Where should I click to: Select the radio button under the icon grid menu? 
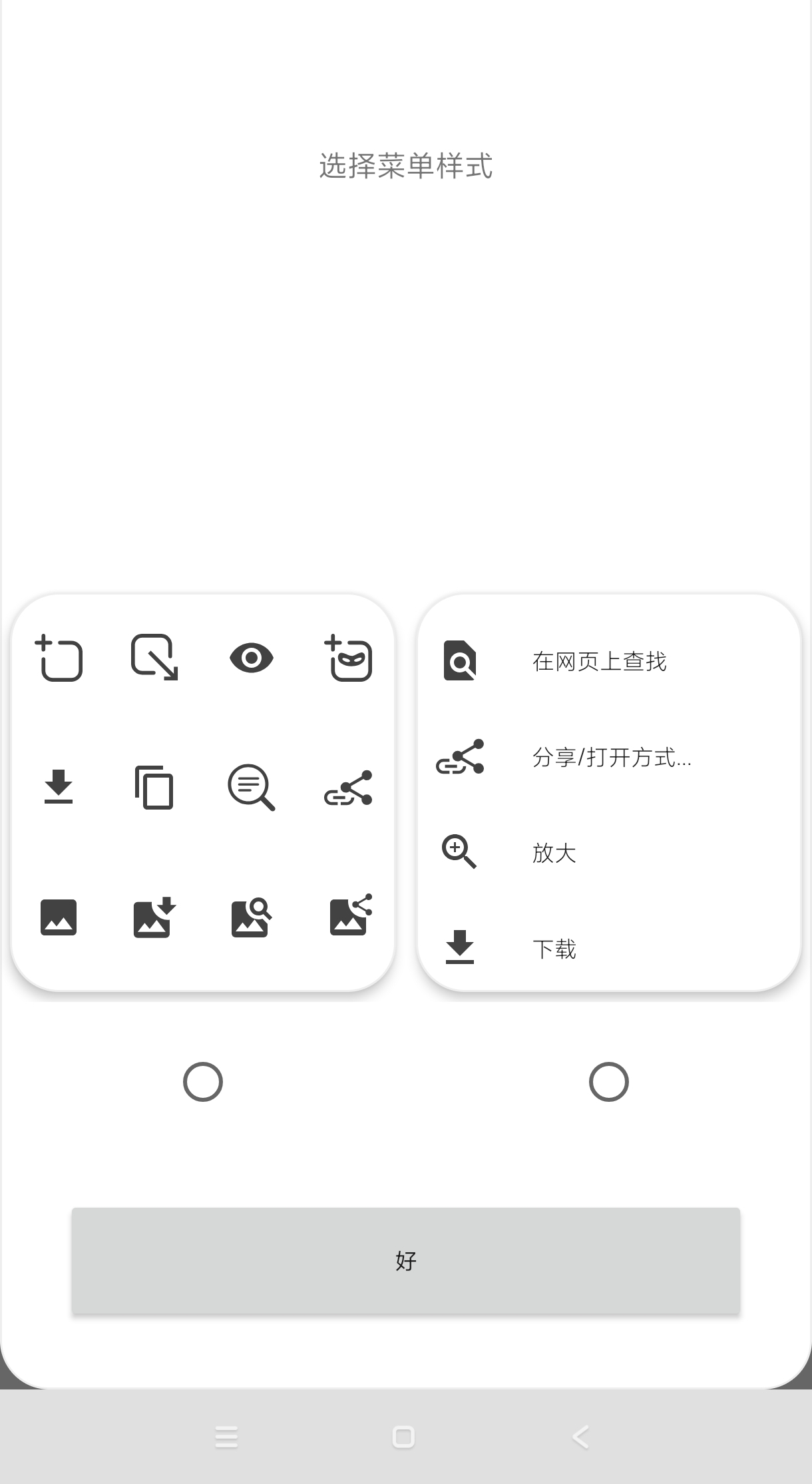click(x=203, y=1082)
